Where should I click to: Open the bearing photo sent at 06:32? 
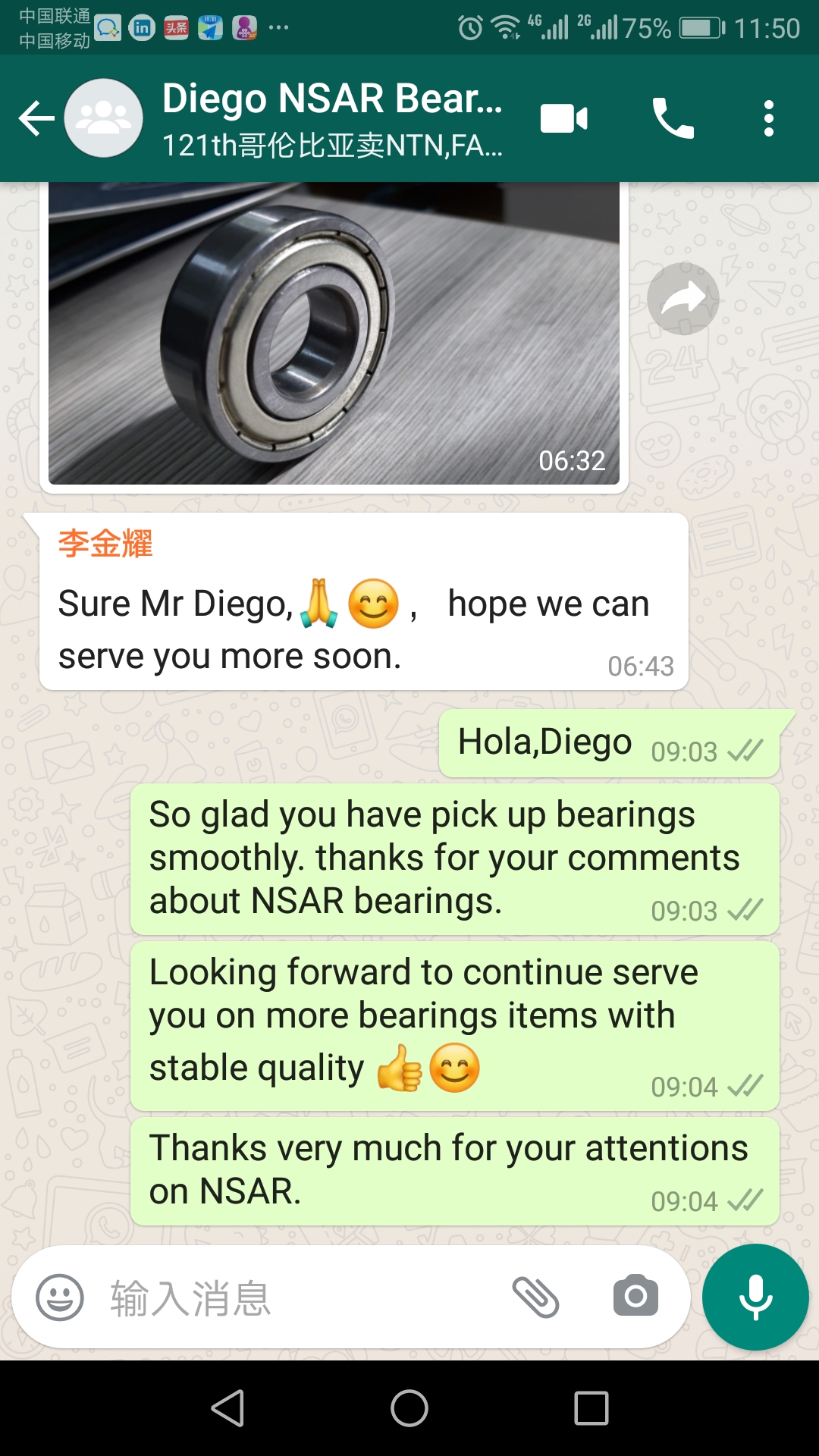click(x=334, y=334)
